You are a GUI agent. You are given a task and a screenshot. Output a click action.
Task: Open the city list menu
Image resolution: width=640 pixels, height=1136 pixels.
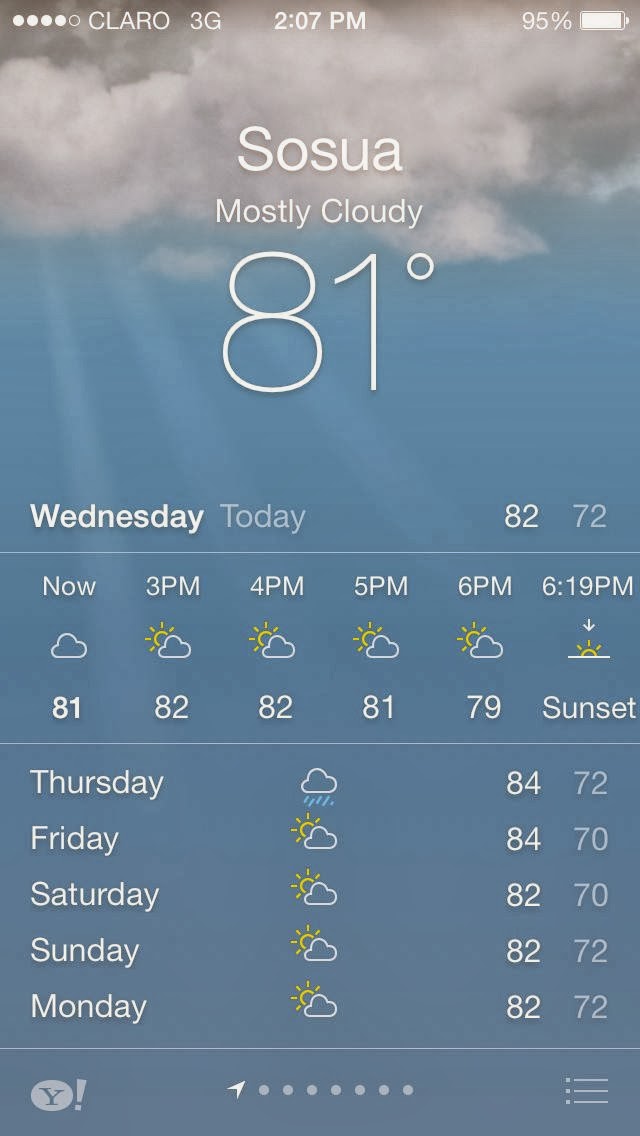(585, 1091)
